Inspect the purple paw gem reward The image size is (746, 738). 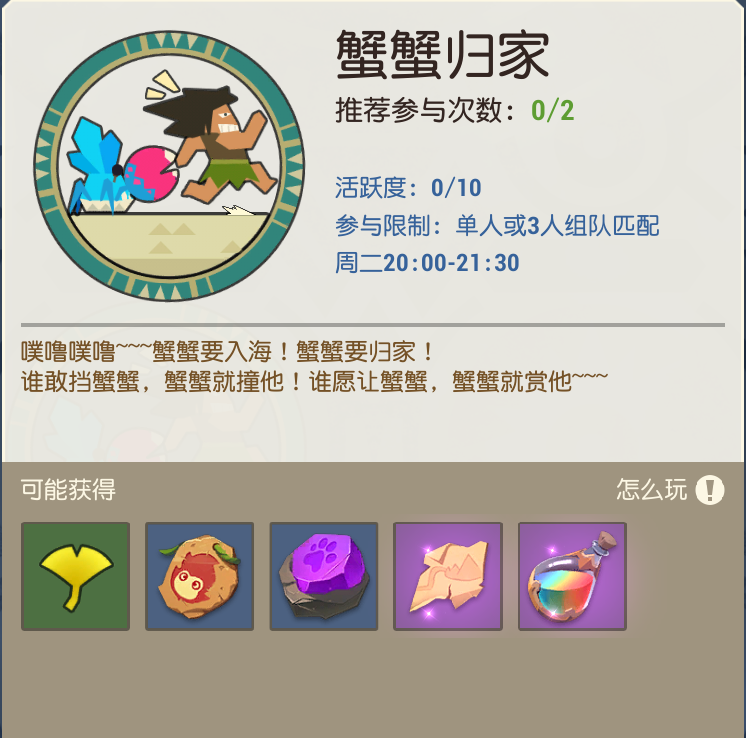point(324,576)
